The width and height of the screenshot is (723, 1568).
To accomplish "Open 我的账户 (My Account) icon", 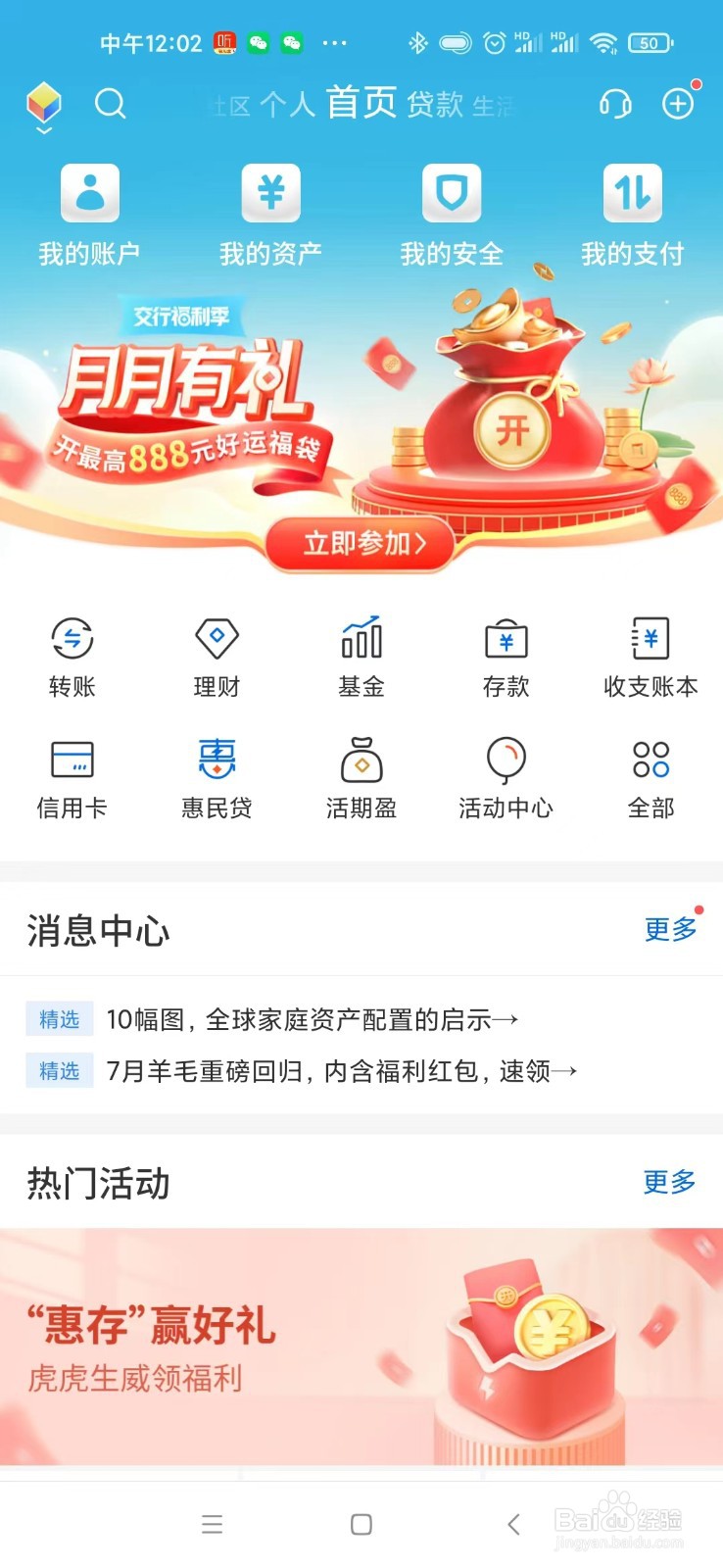I will pyautogui.click(x=89, y=214).
